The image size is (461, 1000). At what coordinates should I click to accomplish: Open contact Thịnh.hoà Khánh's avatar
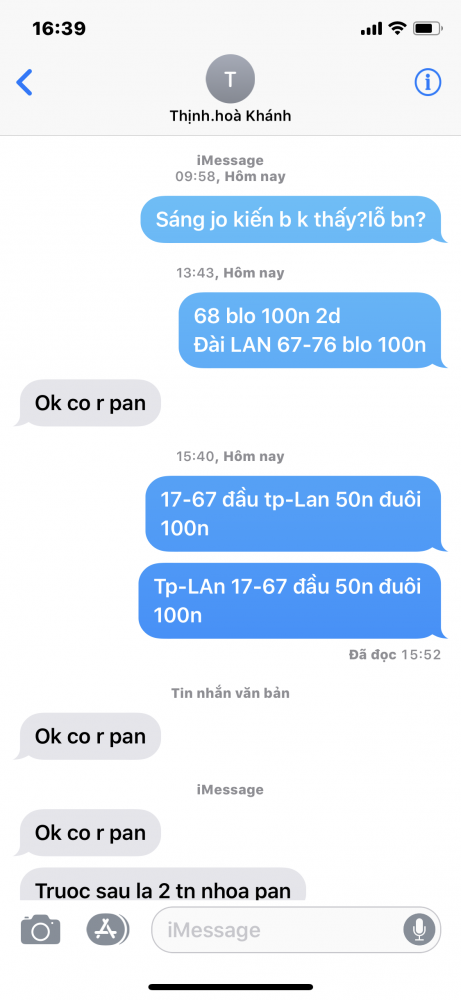coord(230,79)
